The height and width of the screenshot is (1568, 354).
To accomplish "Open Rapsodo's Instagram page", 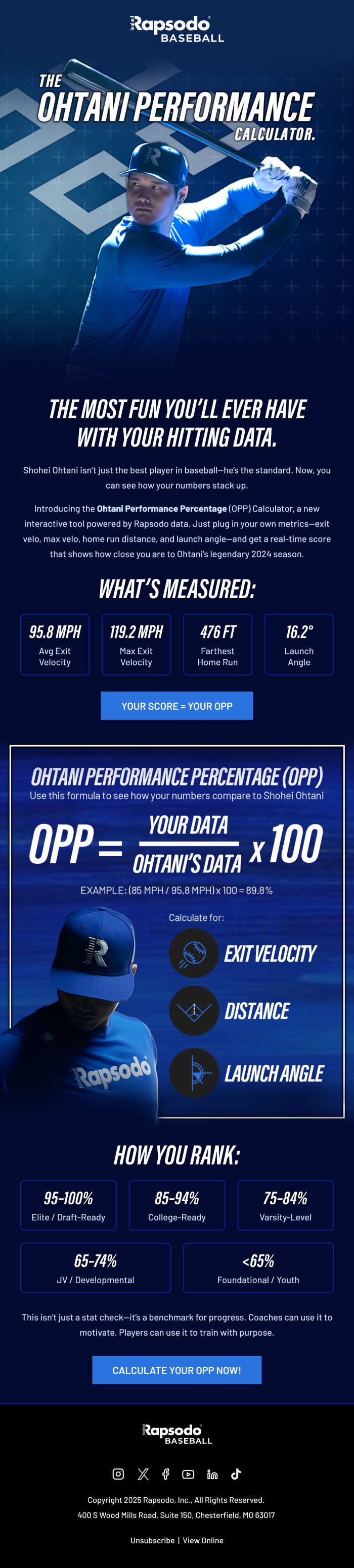I will pos(118,1474).
